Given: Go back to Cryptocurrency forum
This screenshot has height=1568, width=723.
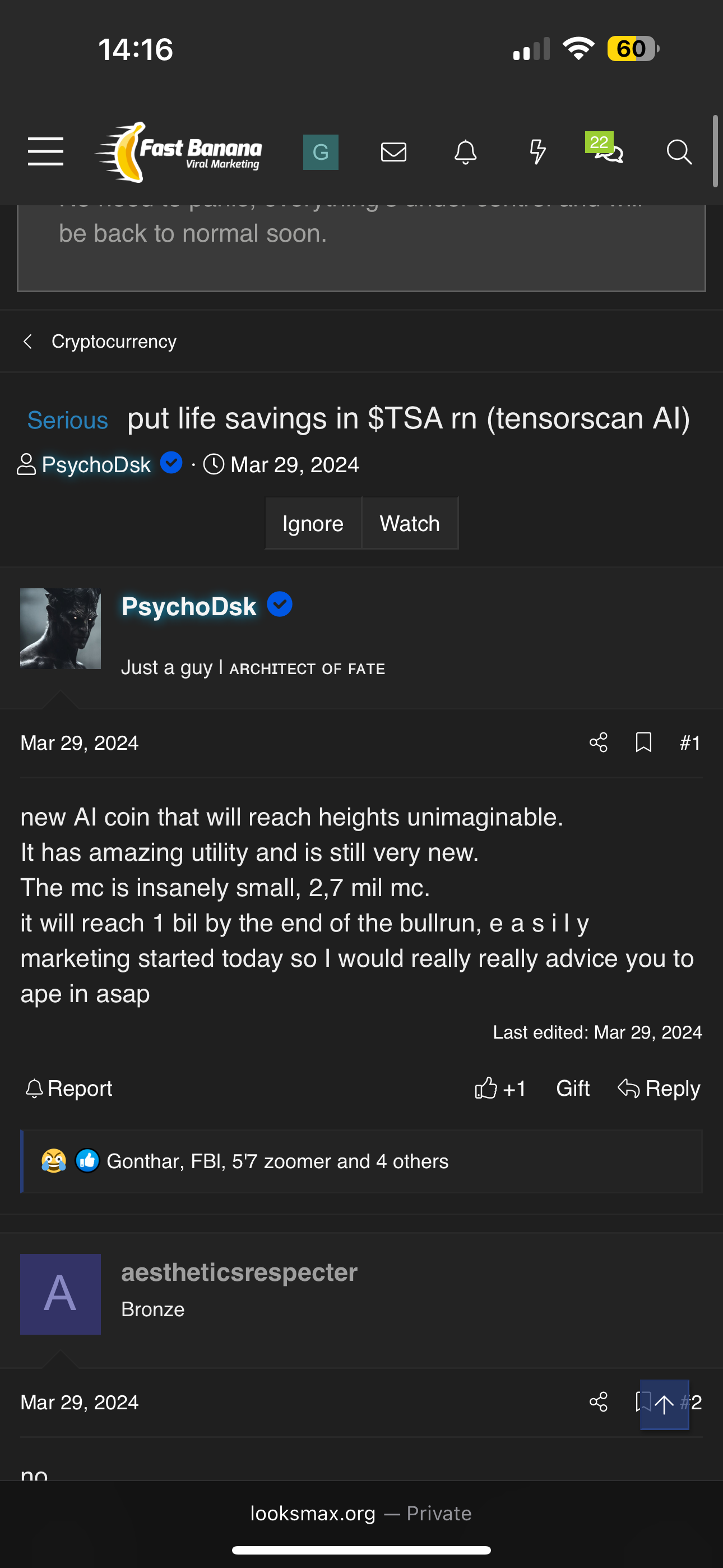Looking at the screenshot, I should coord(113,342).
